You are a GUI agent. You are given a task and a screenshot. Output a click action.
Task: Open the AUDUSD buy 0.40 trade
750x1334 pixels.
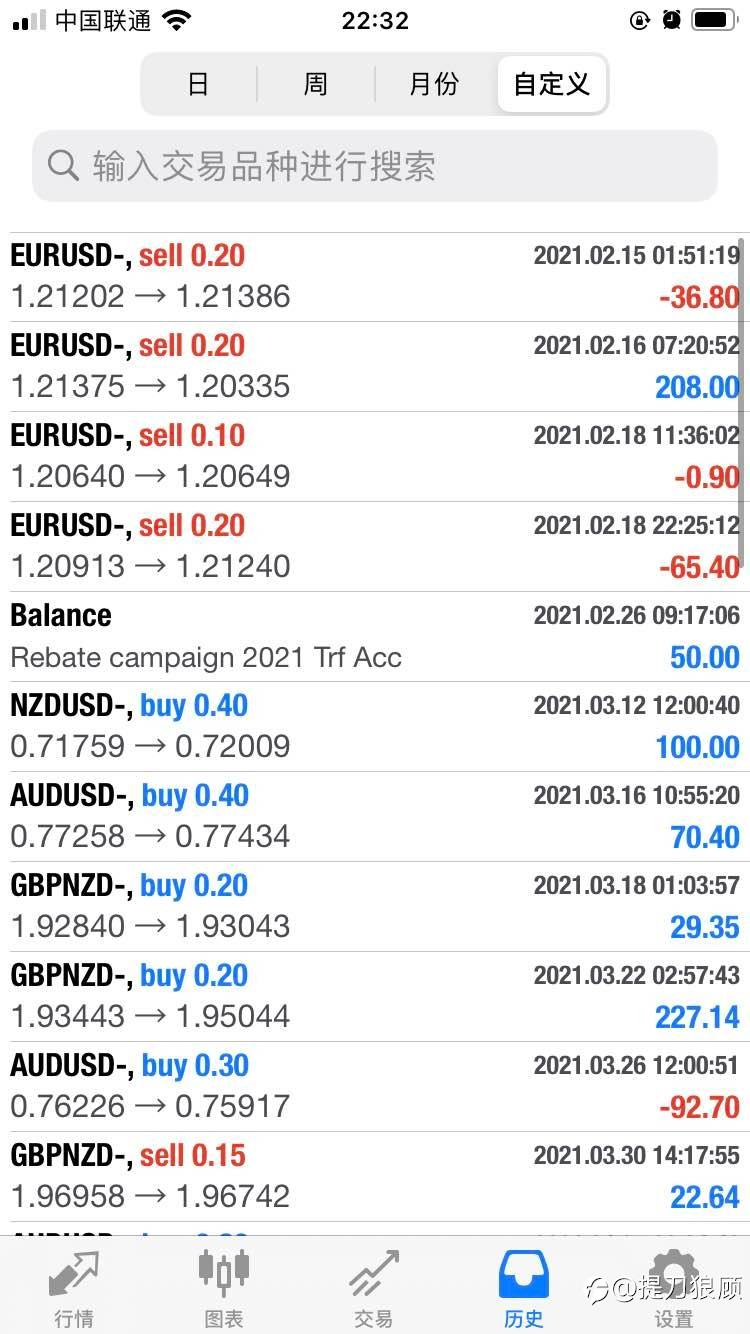click(375, 816)
